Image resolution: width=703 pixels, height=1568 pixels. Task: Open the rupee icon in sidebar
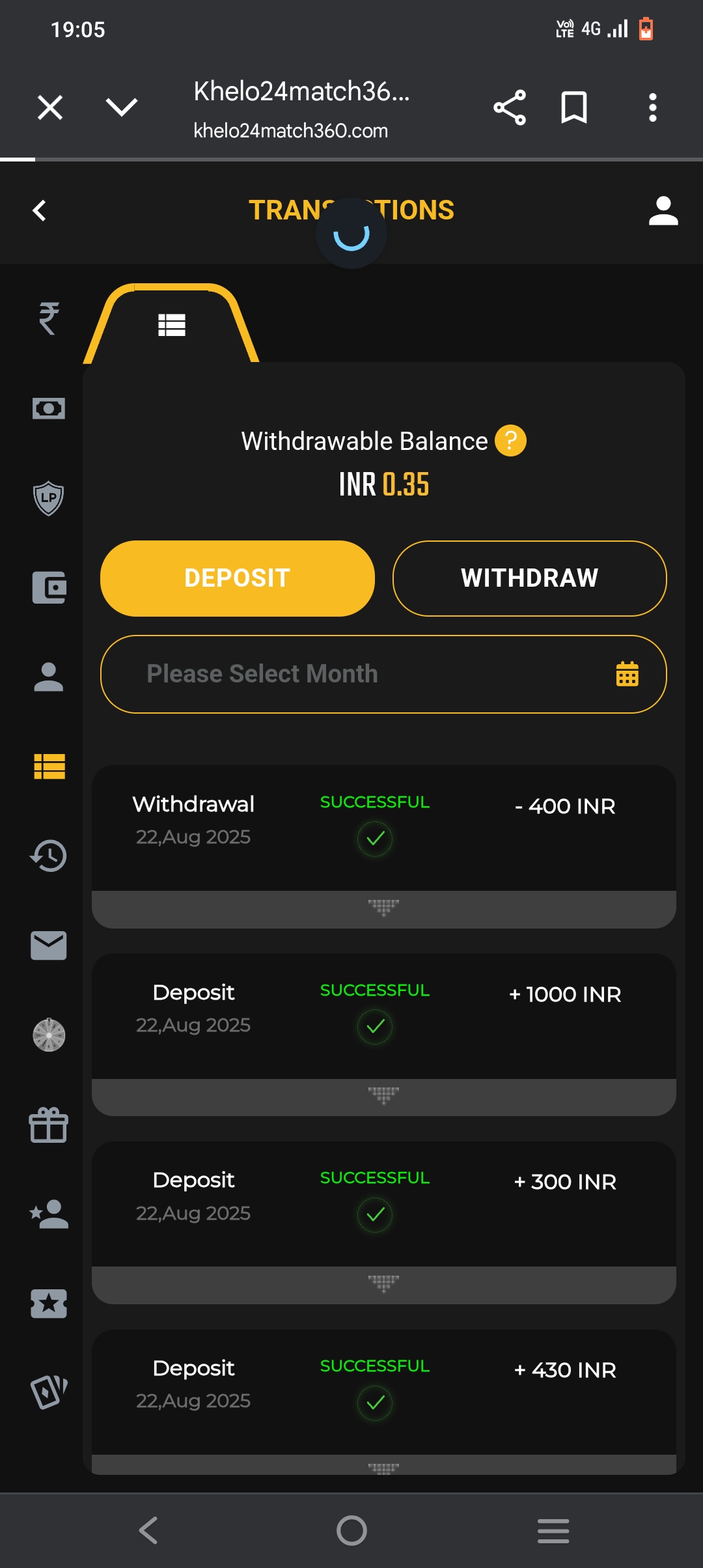click(x=49, y=318)
